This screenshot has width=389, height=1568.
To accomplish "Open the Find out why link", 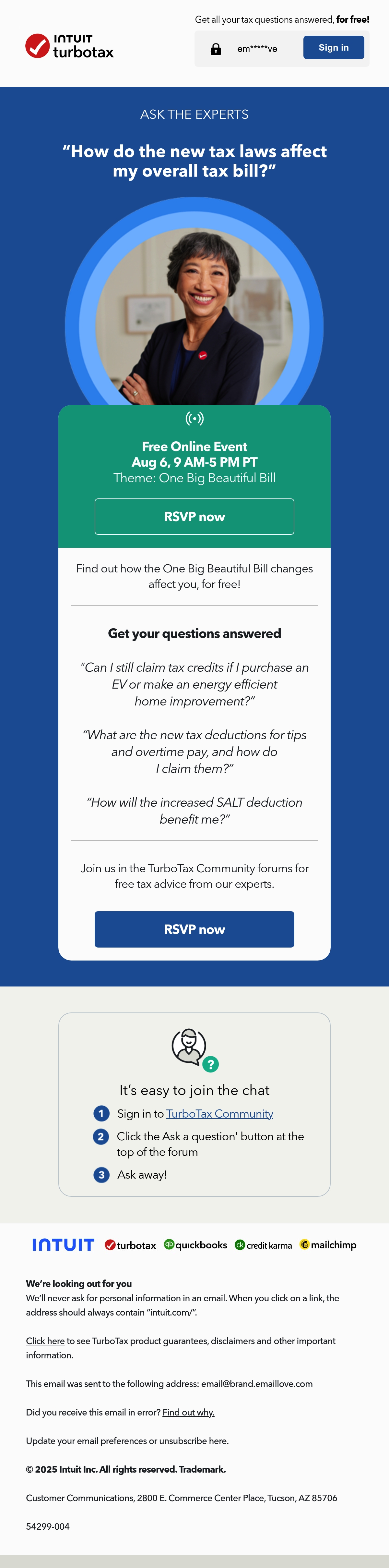I will 188,1412.
